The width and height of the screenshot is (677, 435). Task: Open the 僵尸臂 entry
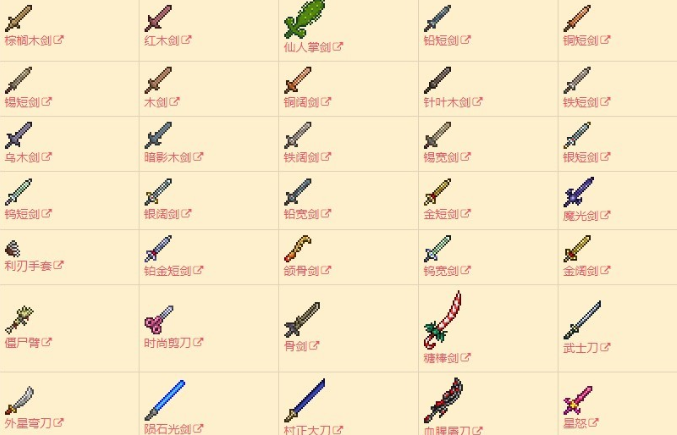tap(22, 343)
